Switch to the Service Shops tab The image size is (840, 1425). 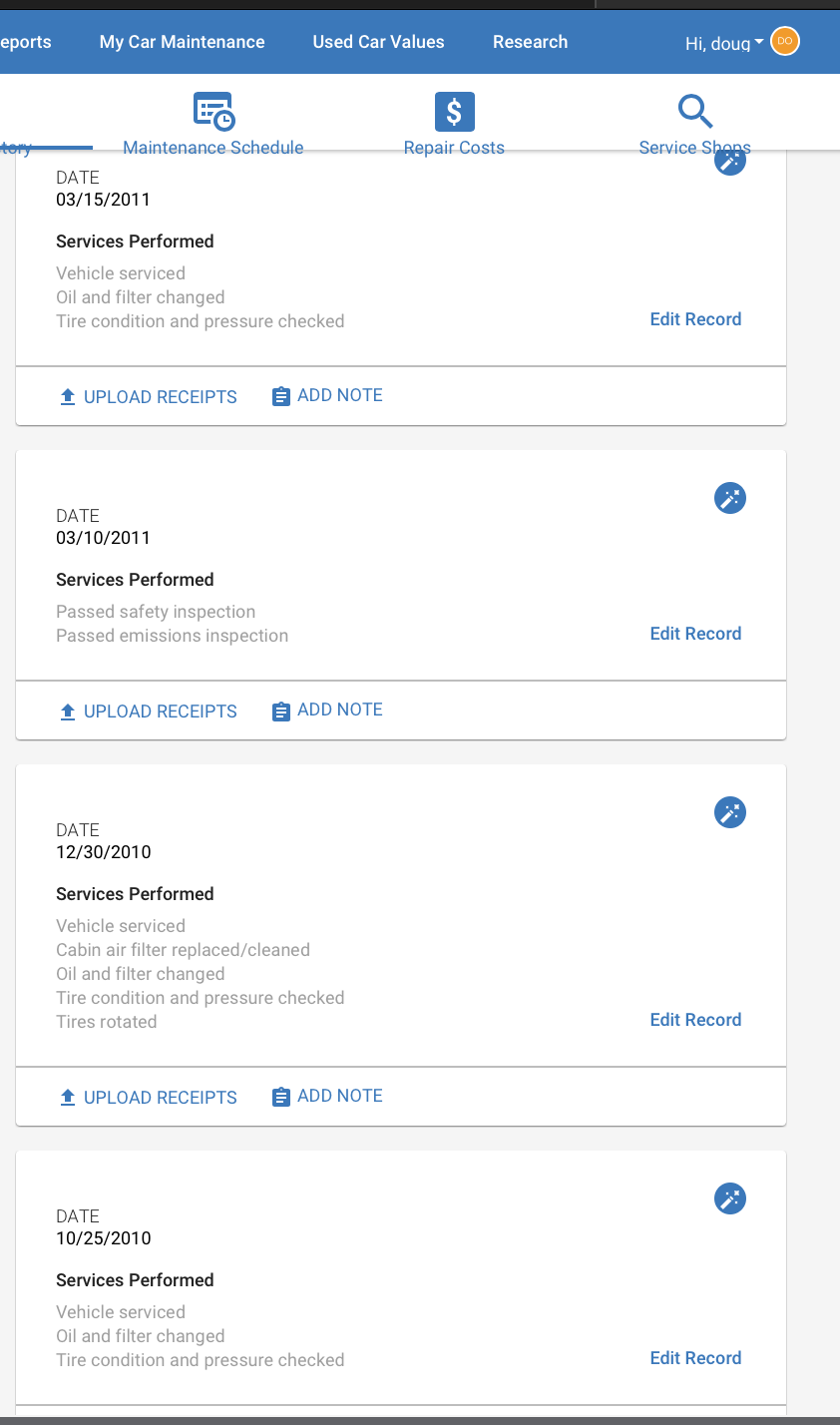[x=694, y=124]
